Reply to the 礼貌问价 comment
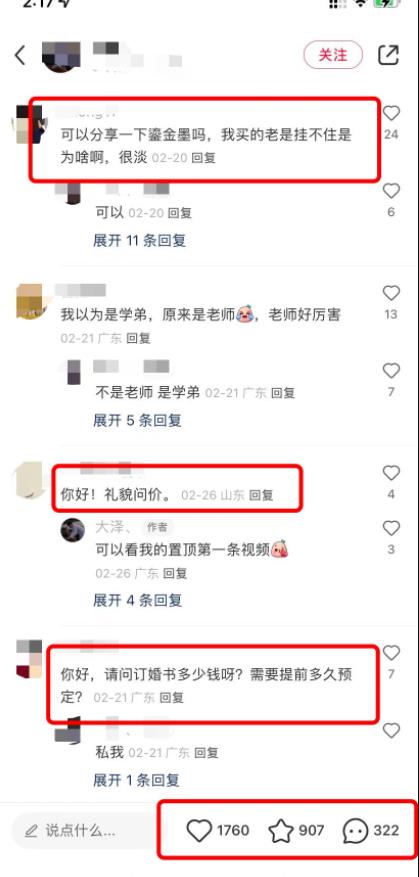 pyautogui.click(x=261, y=496)
